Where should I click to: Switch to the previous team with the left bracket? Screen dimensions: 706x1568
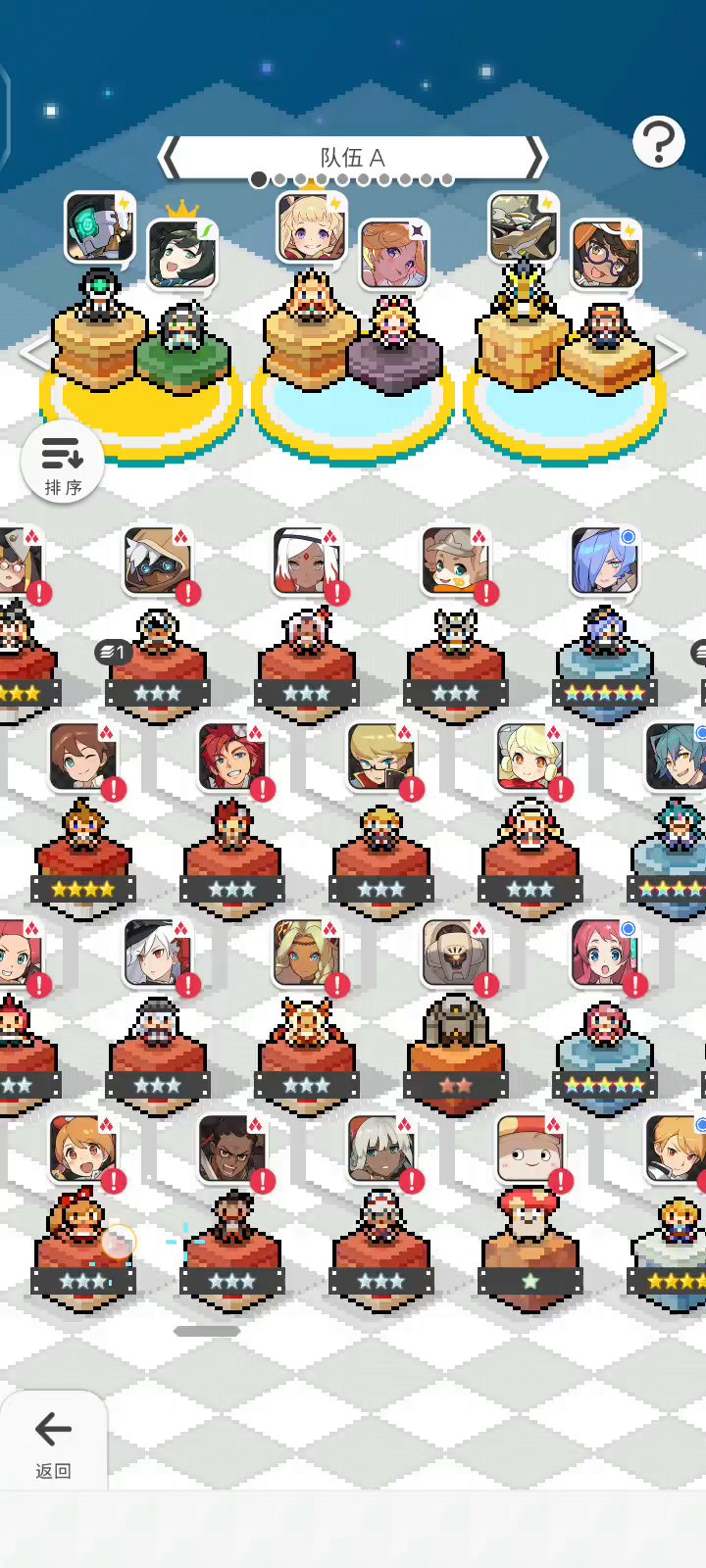pyautogui.click(x=171, y=157)
